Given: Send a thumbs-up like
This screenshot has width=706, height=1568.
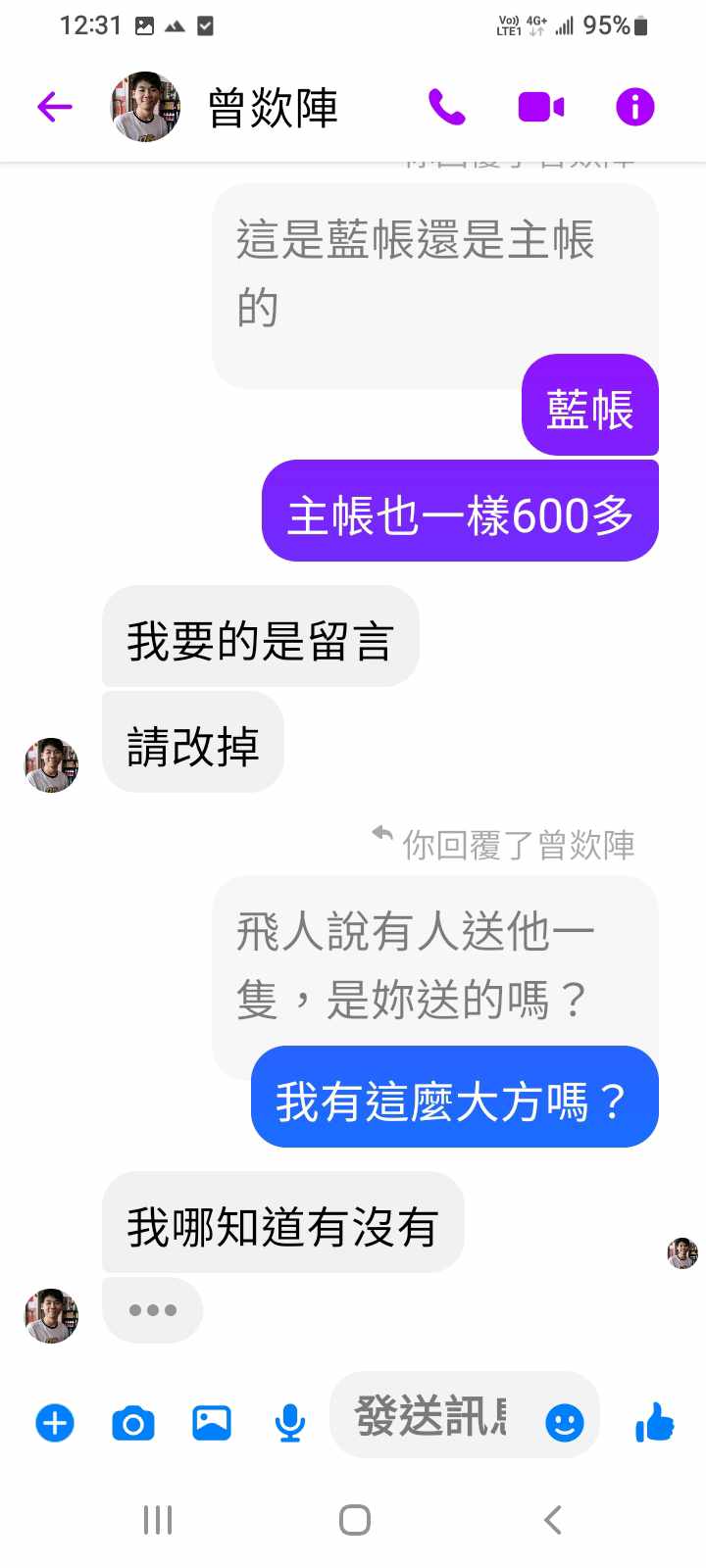Looking at the screenshot, I should [654, 1422].
